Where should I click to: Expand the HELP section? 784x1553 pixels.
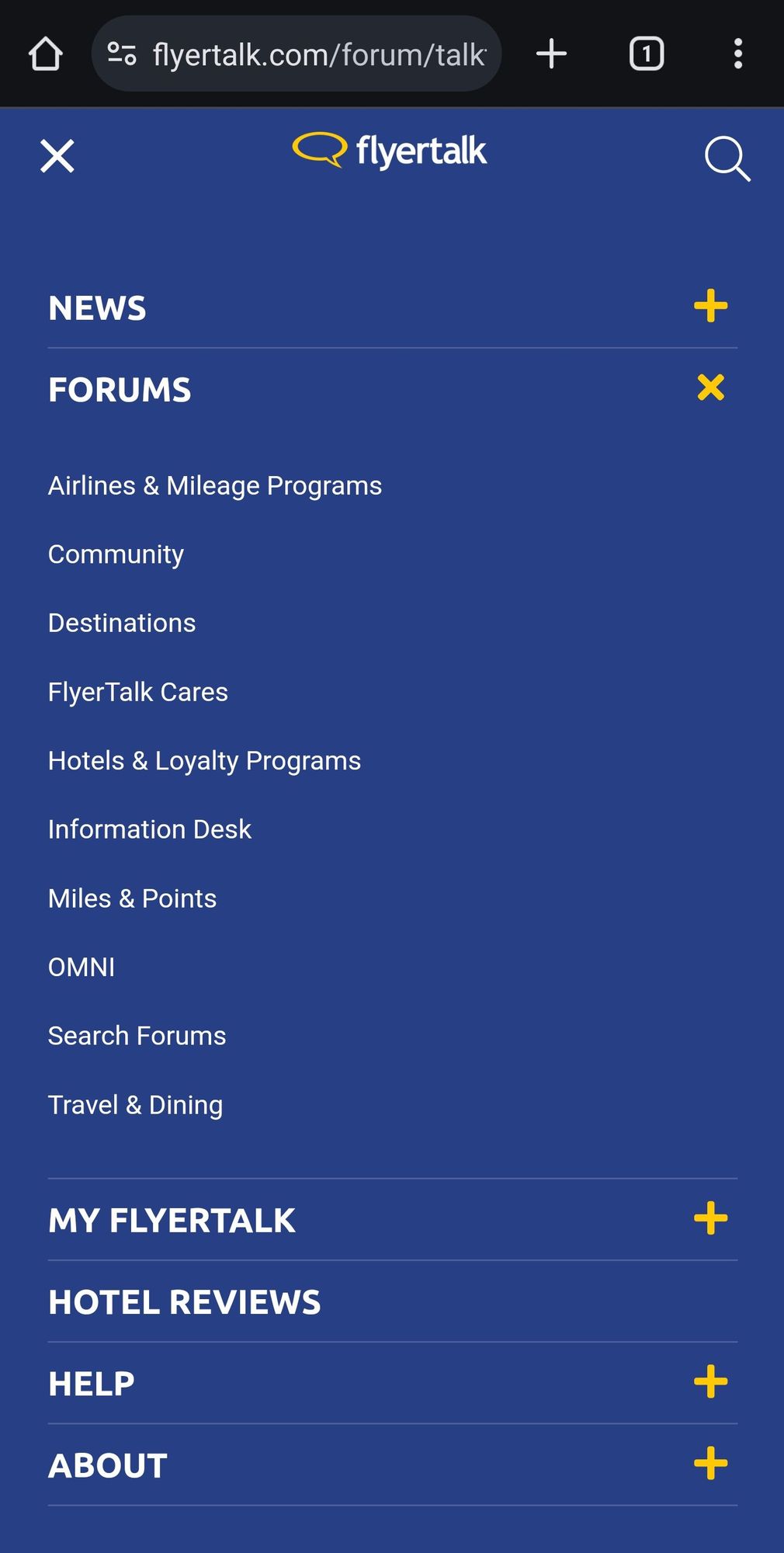click(710, 1381)
